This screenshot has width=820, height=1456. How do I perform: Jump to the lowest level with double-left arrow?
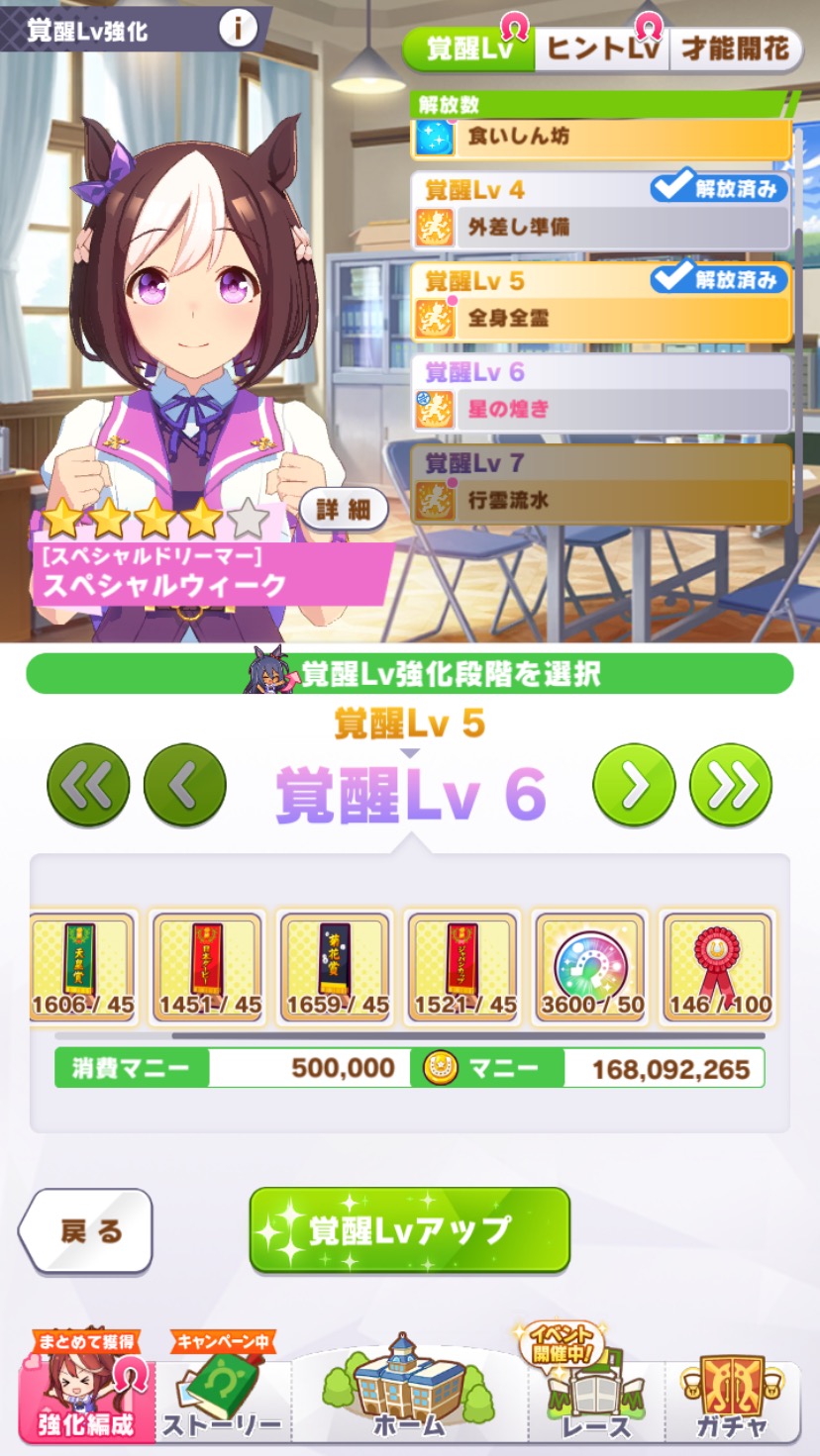tap(88, 785)
